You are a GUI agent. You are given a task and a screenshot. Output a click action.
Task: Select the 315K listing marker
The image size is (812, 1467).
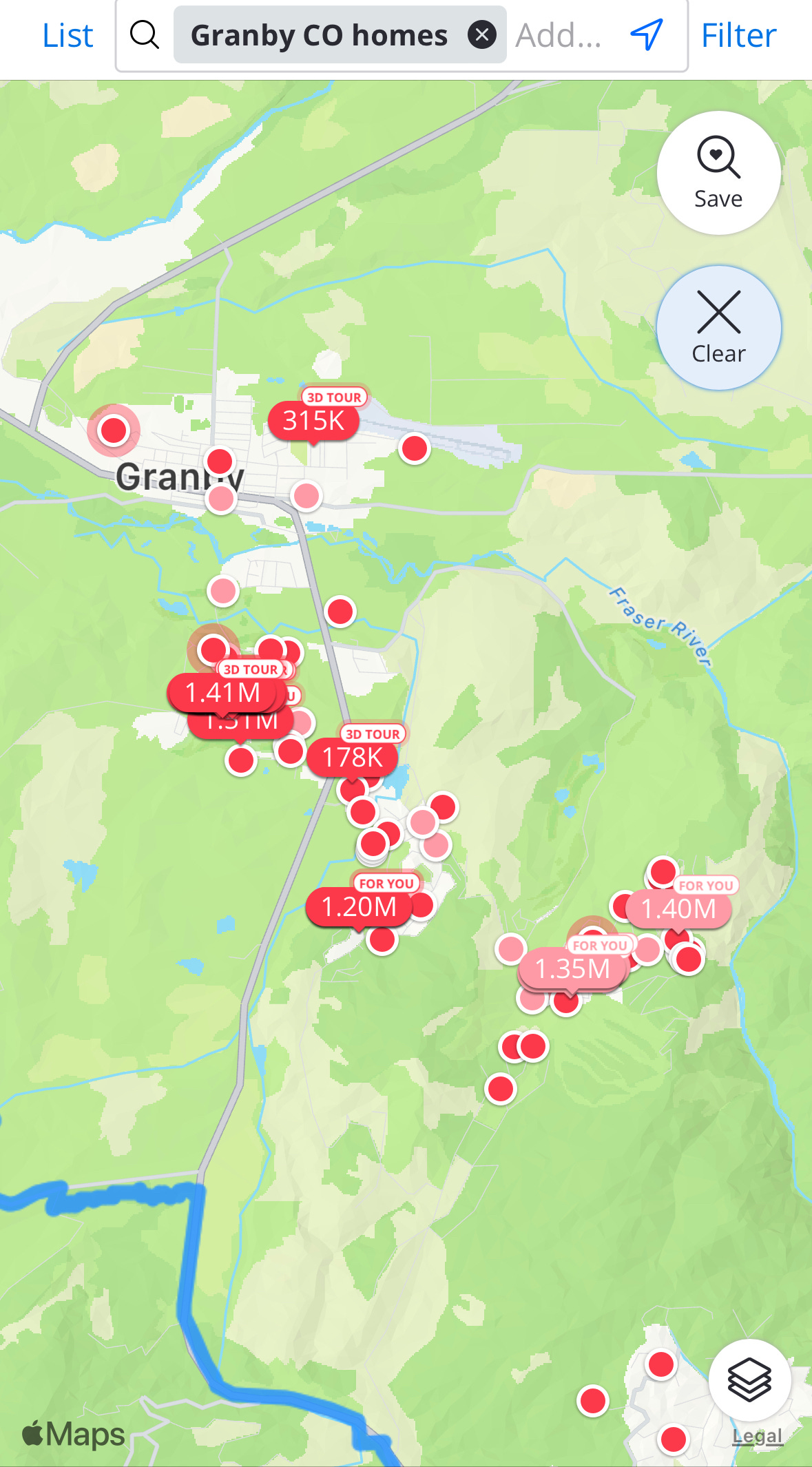click(313, 420)
